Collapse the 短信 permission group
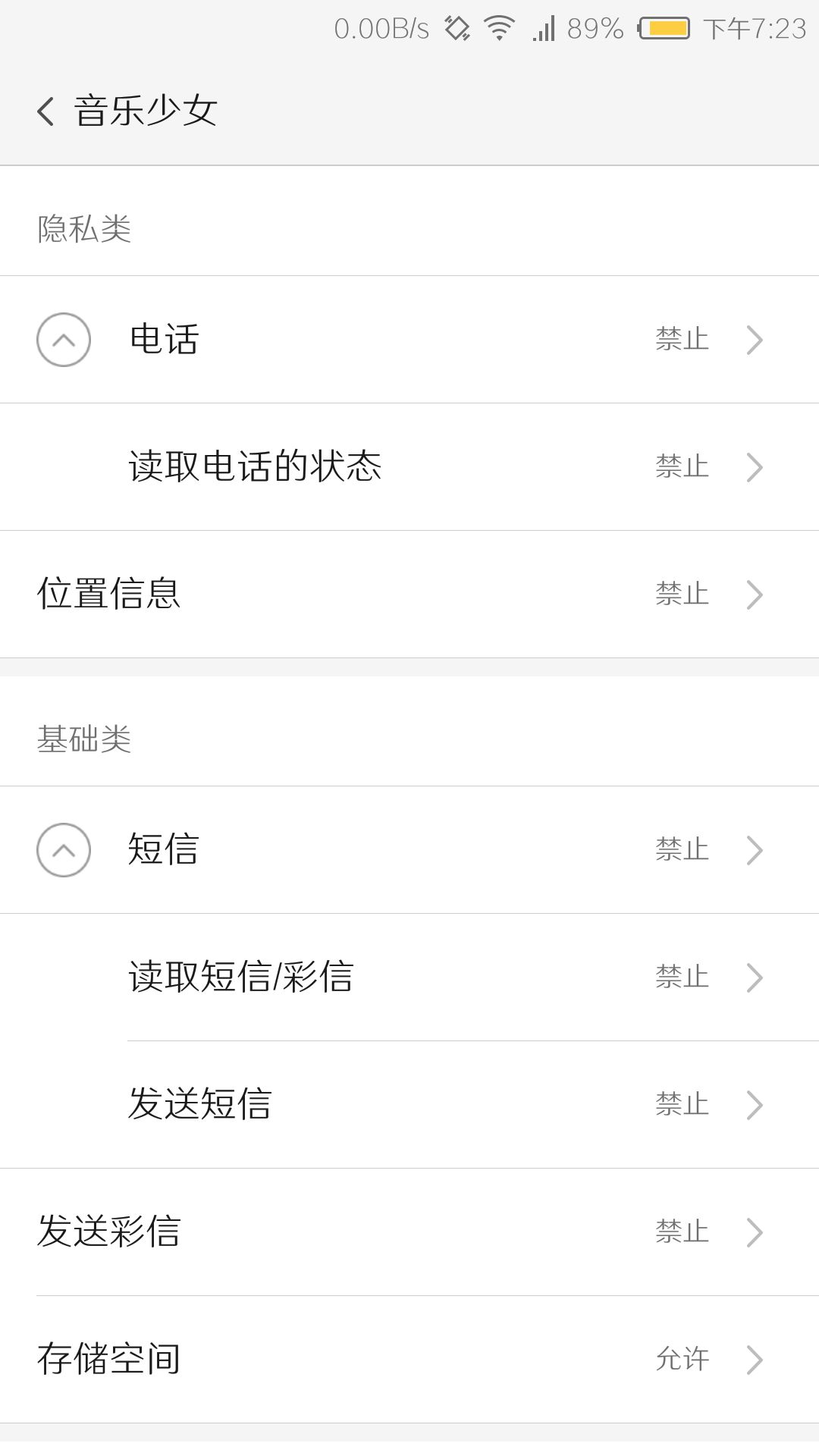819x1456 pixels. [64, 849]
